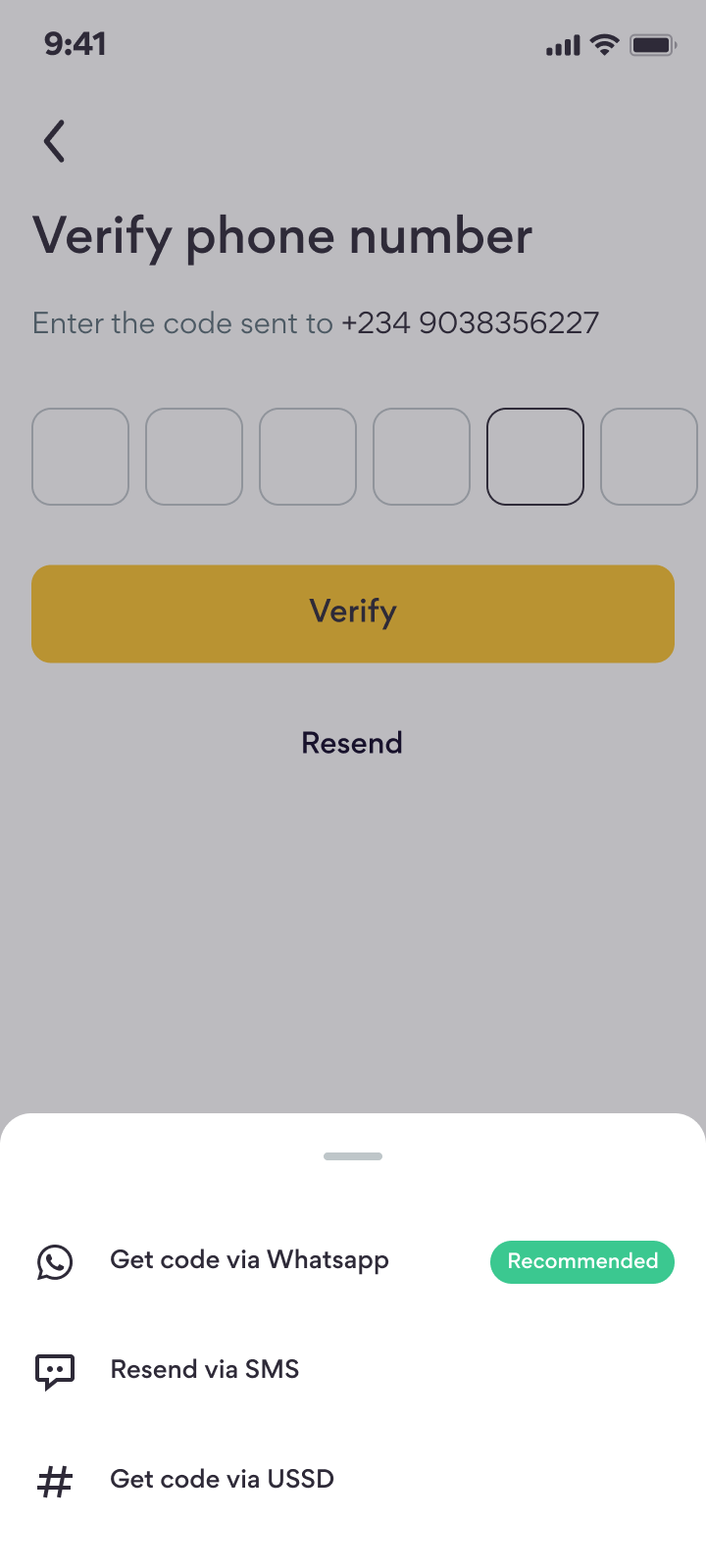Focus the first code digit box
Screen dimensions: 706x1568
pyautogui.click(x=80, y=457)
